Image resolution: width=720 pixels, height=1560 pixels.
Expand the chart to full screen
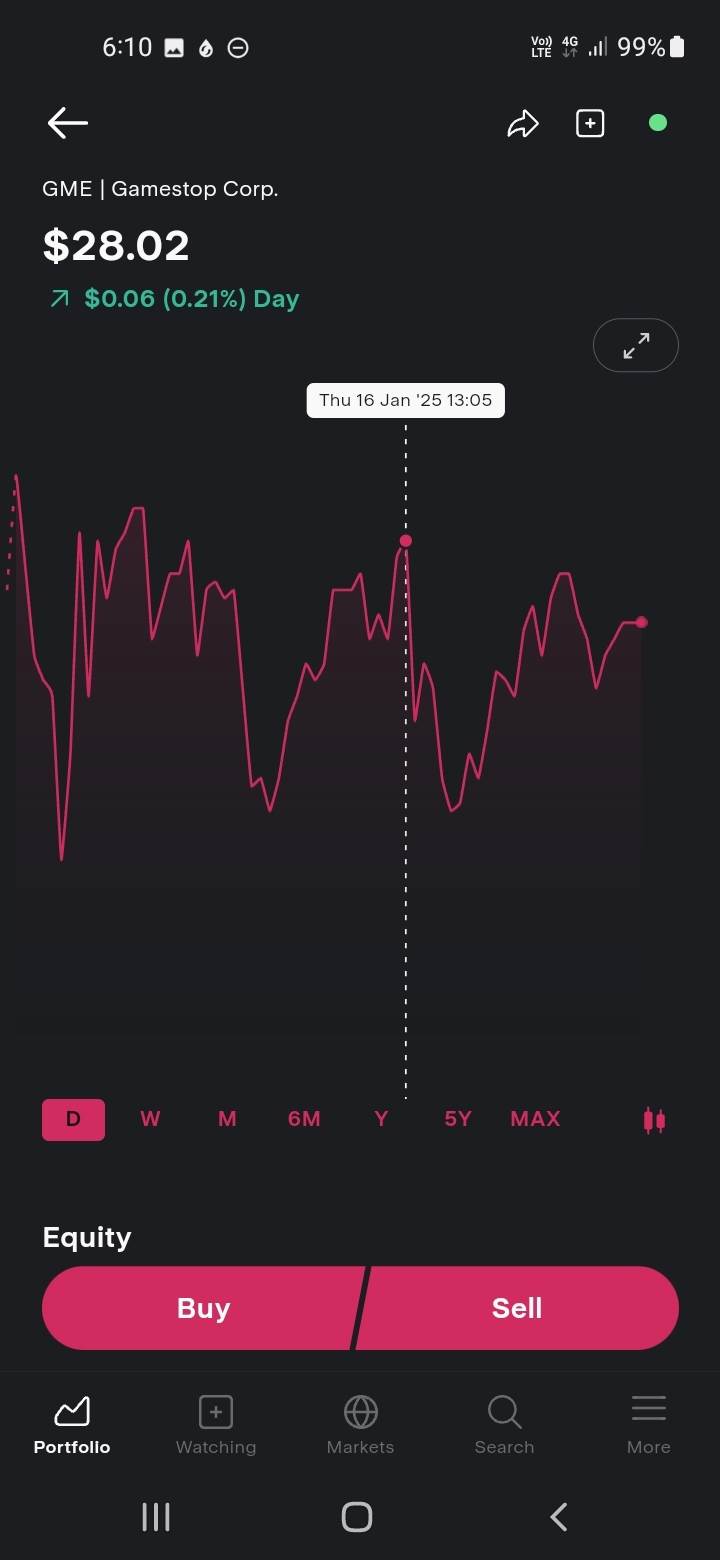click(635, 346)
